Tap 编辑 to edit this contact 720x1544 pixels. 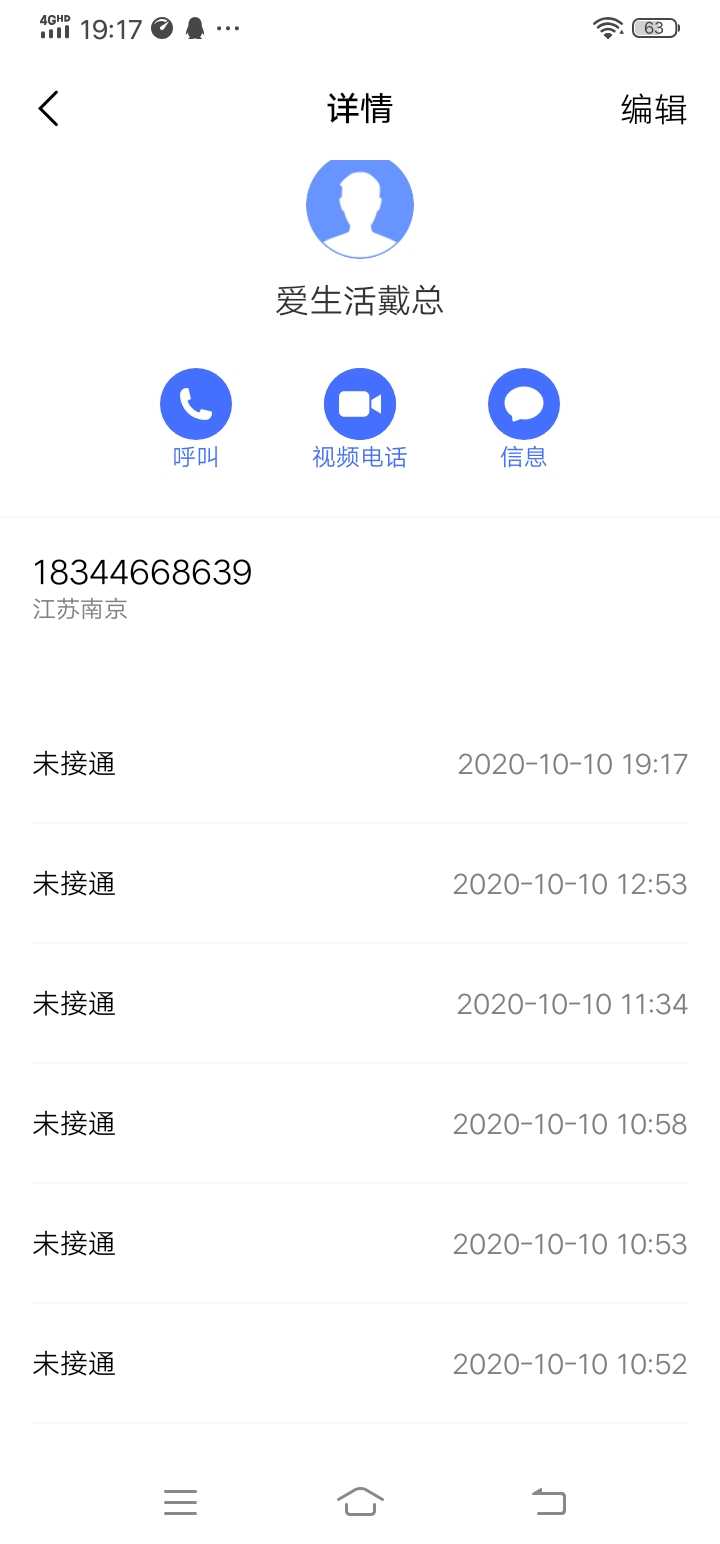tap(653, 109)
